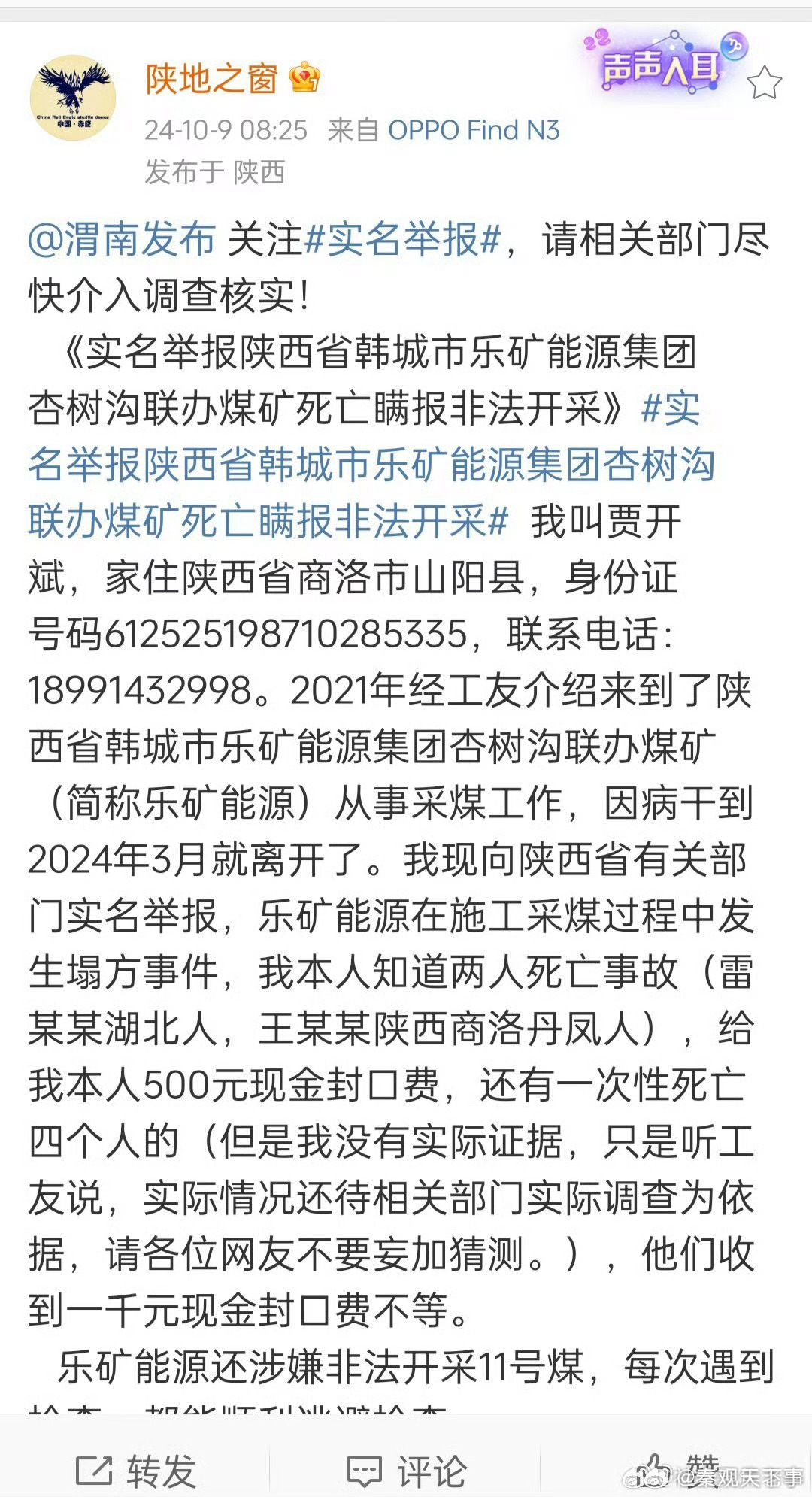The image size is (812, 1497).
Task: Open the @渭南发布 mention
Action: click(x=122, y=240)
